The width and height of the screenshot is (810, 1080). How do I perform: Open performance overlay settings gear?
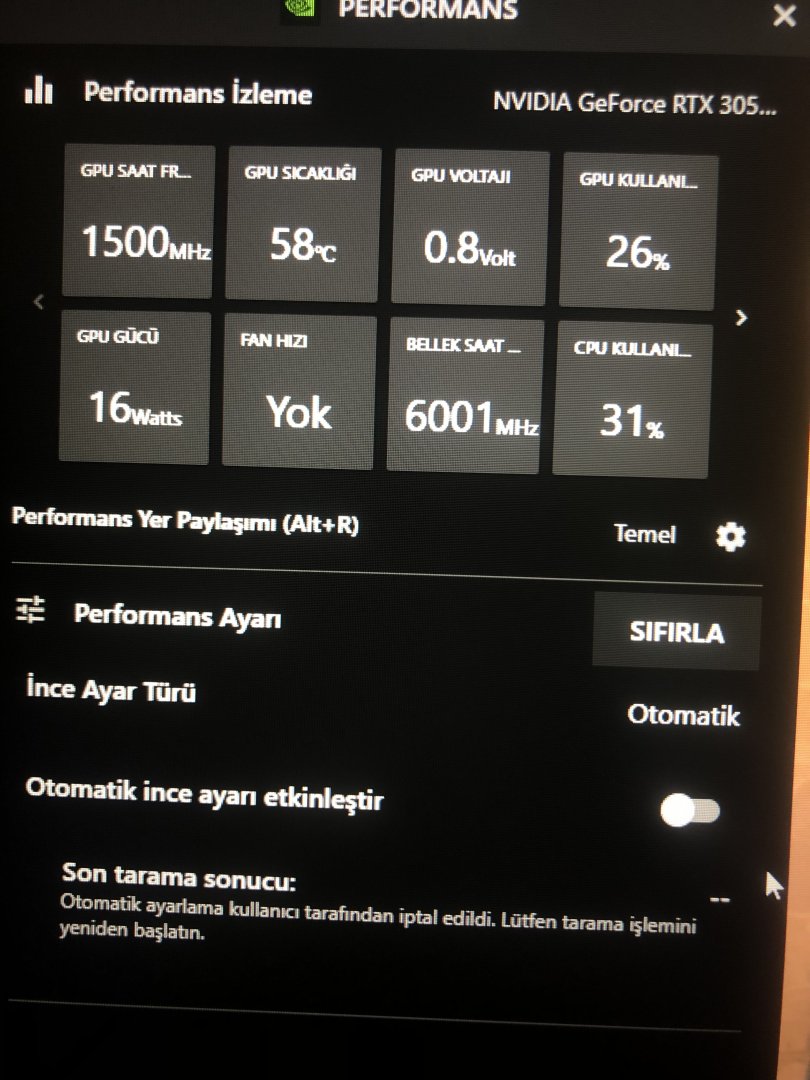click(x=731, y=536)
